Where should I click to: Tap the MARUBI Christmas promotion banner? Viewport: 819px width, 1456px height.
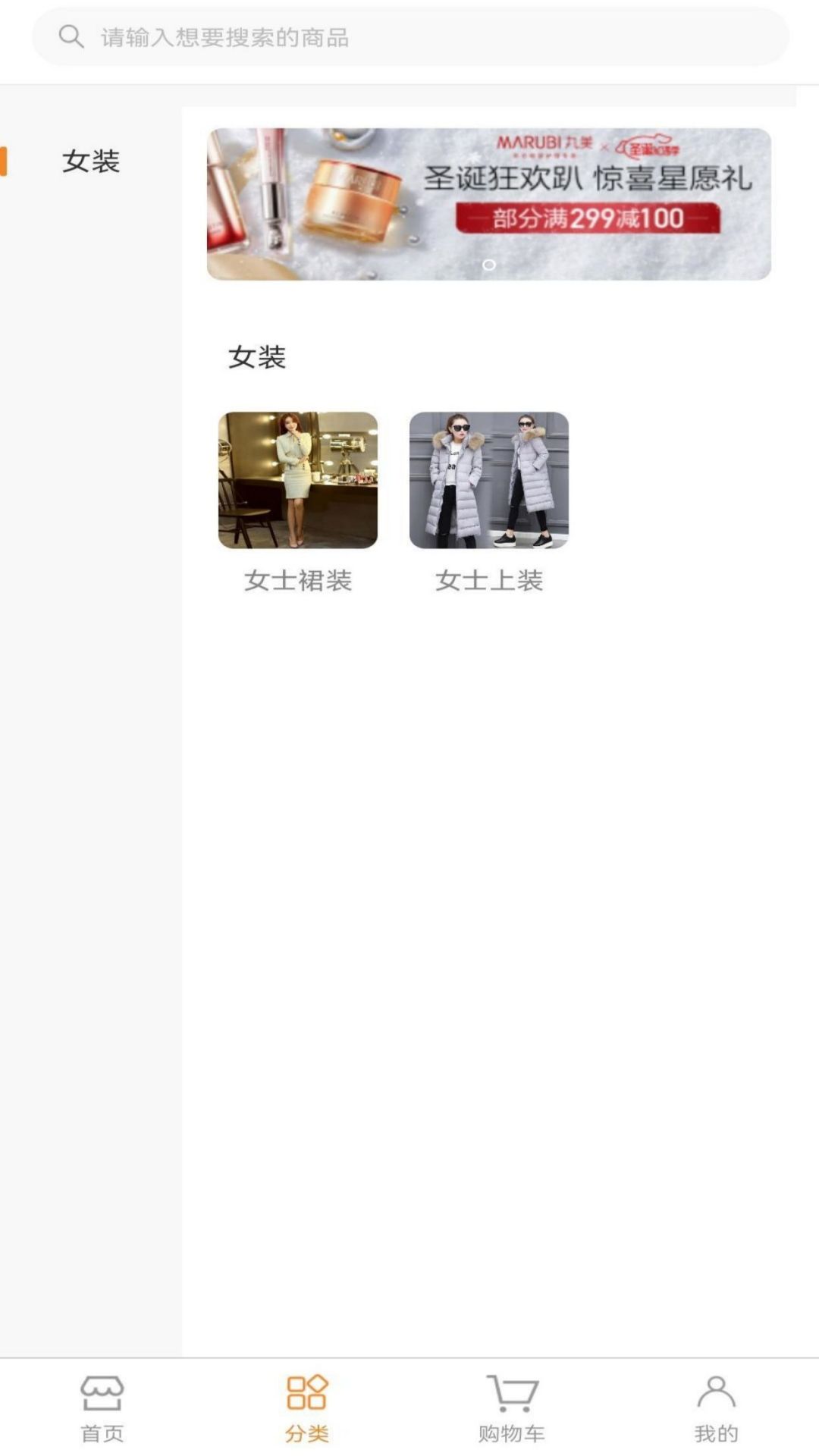coord(489,205)
